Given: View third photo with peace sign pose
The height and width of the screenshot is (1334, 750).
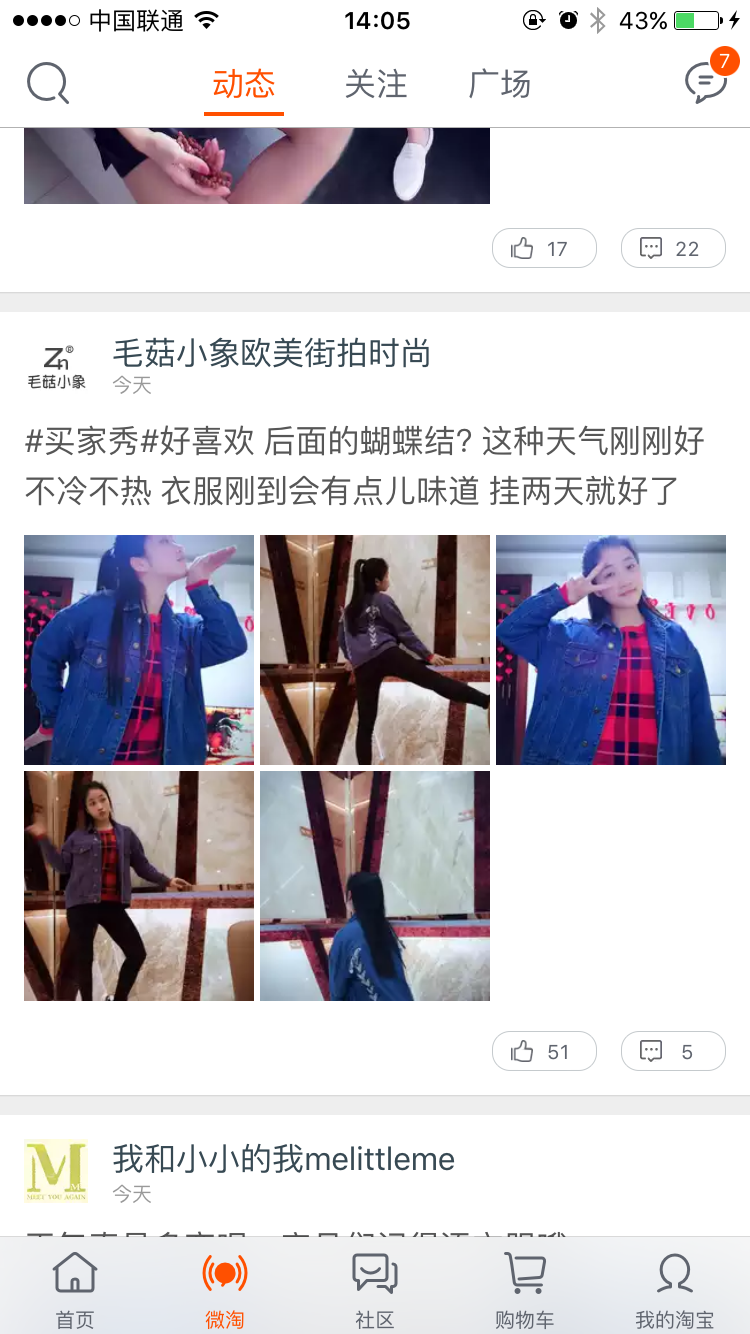Looking at the screenshot, I should pos(611,650).
